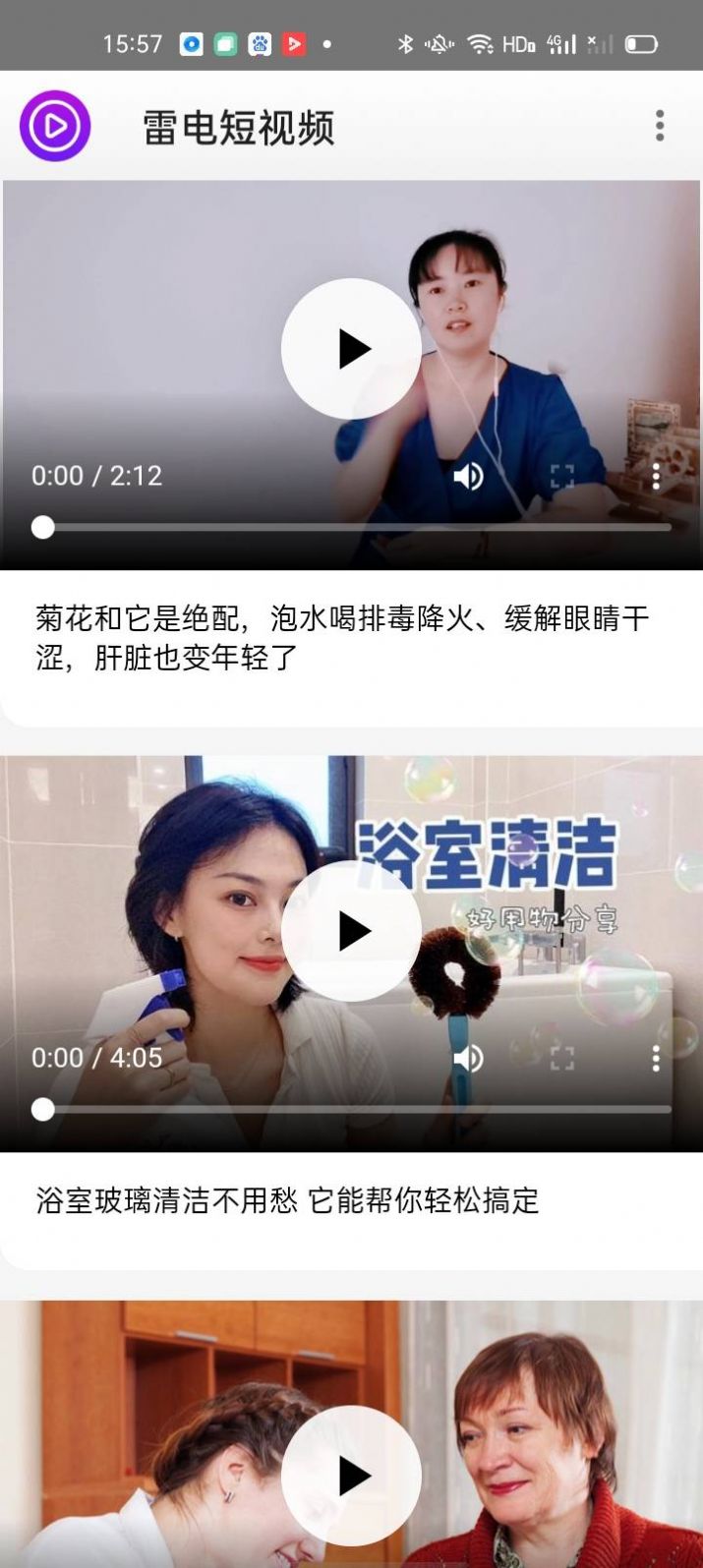Seek along the 4:05 video's timeline
The height and width of the screenshot is (1568, 703).
[354, 1109]
